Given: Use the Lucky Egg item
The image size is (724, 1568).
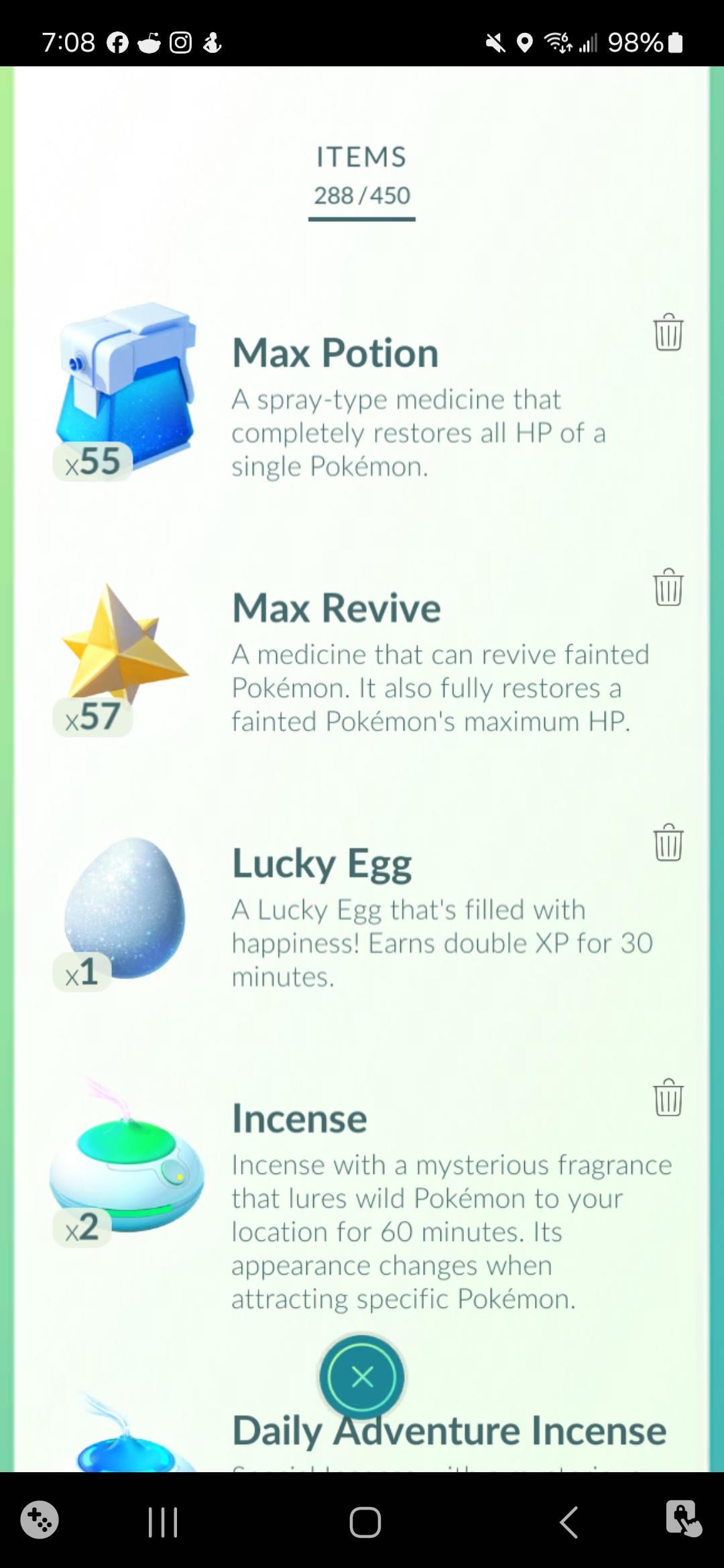Looking at the screenshot, I should [125, 909].
